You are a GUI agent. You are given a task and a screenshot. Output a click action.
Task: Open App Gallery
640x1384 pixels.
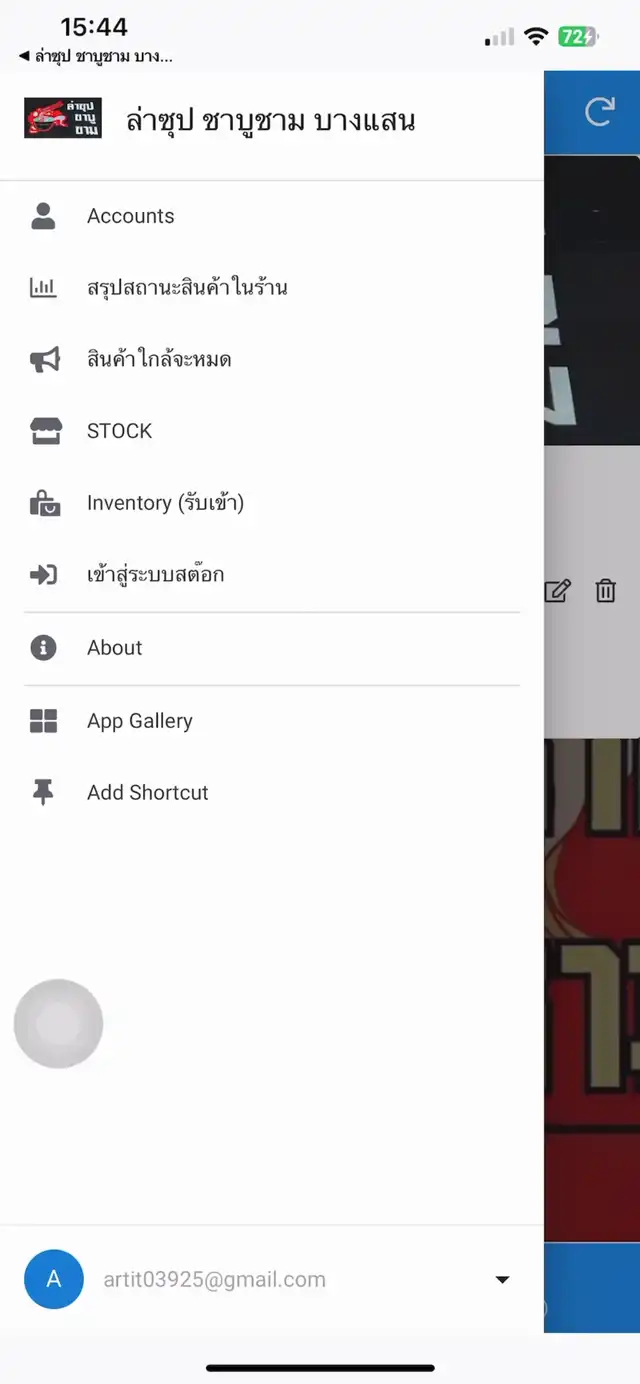click(x=139, y=721)
